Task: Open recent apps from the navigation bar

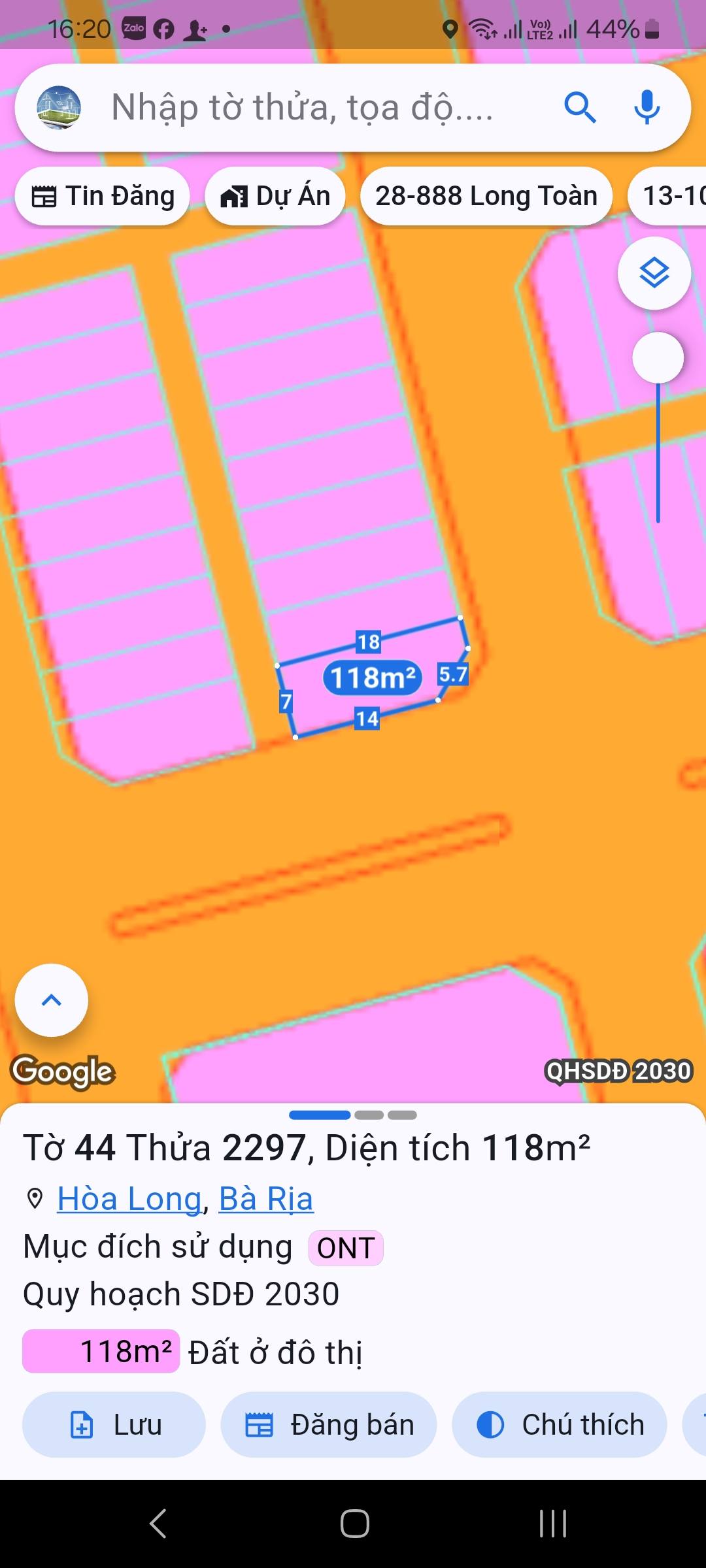Action: [552, 1524]
